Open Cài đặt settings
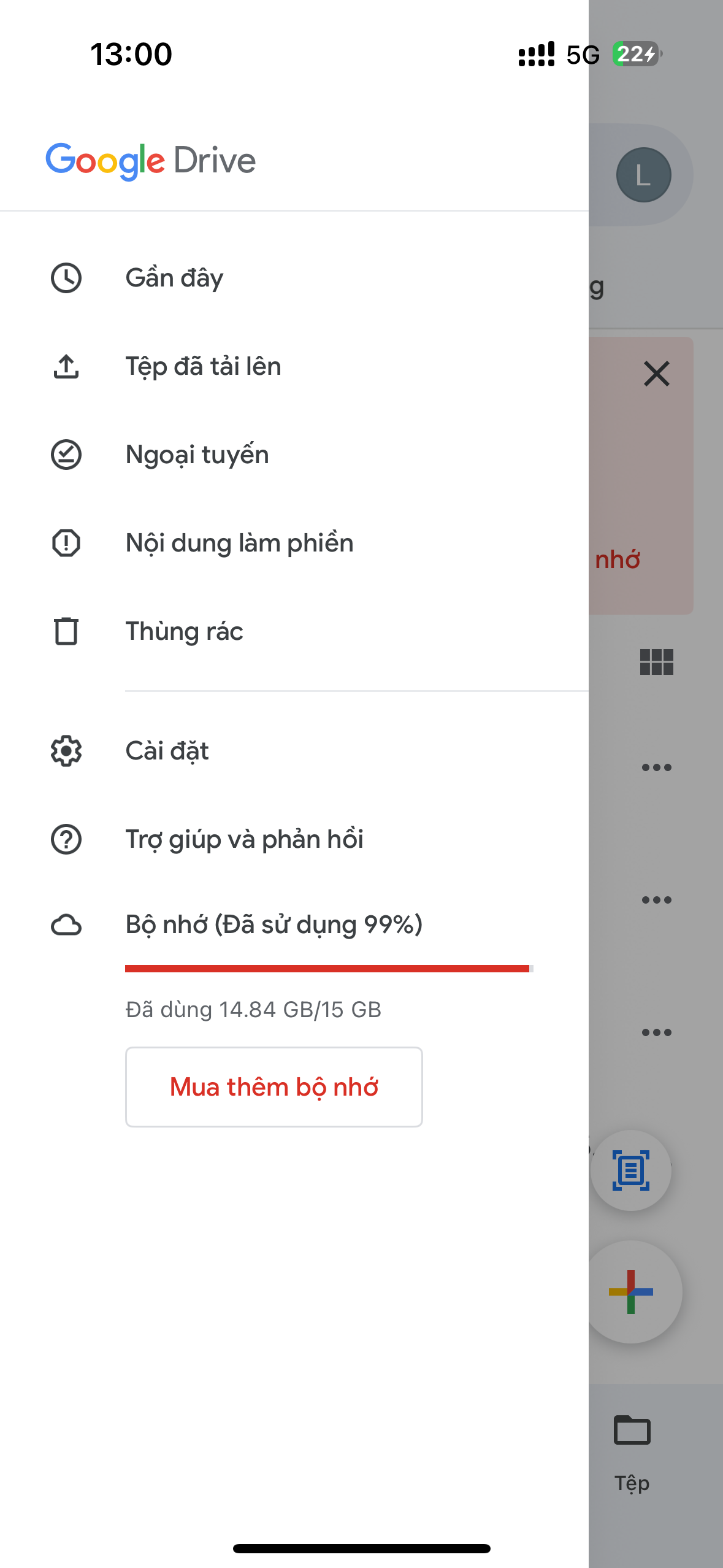 click(294, 751)
